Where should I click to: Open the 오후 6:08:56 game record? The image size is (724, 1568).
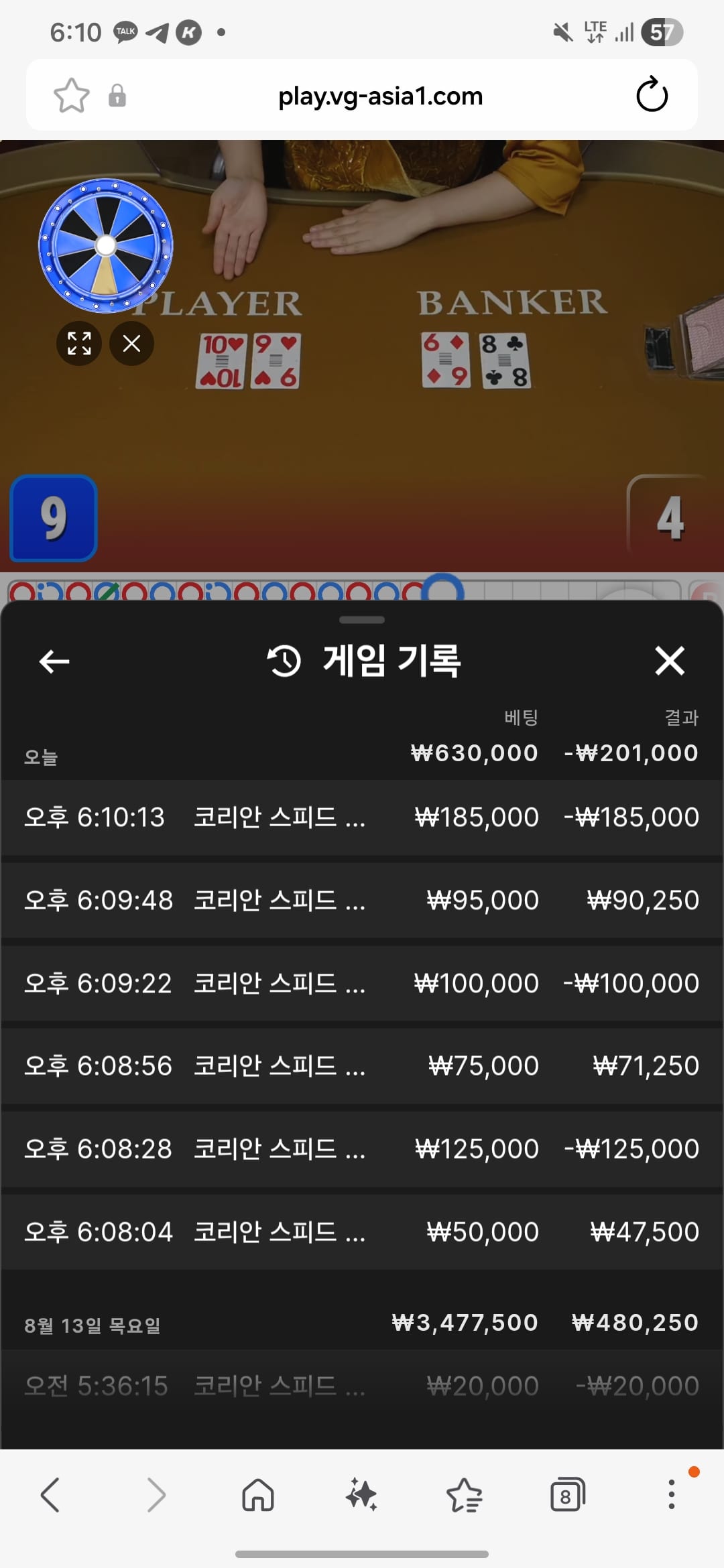tap(362, 1065)
